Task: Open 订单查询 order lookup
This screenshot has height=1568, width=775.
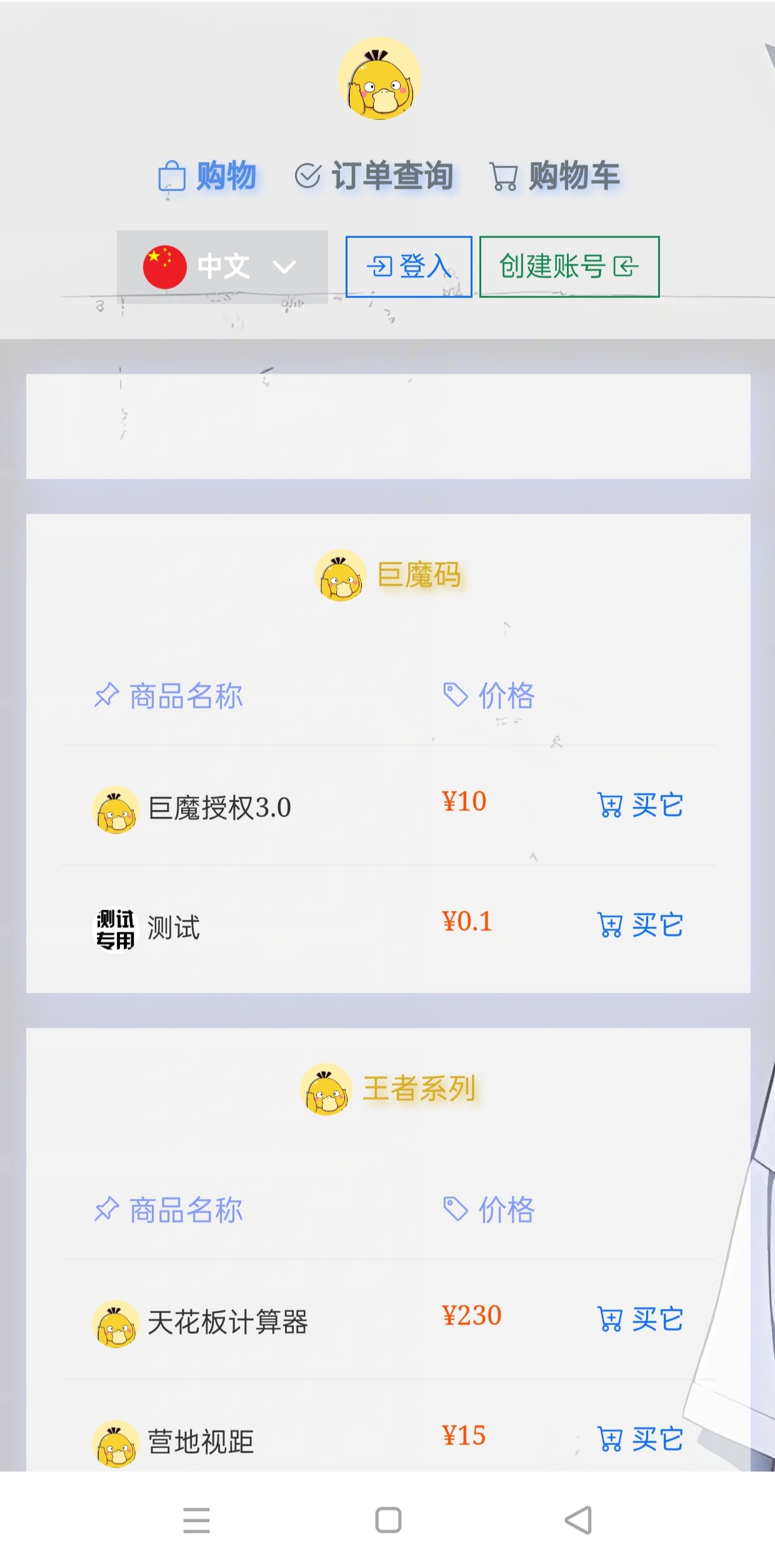Action: [x=374, y=176]
